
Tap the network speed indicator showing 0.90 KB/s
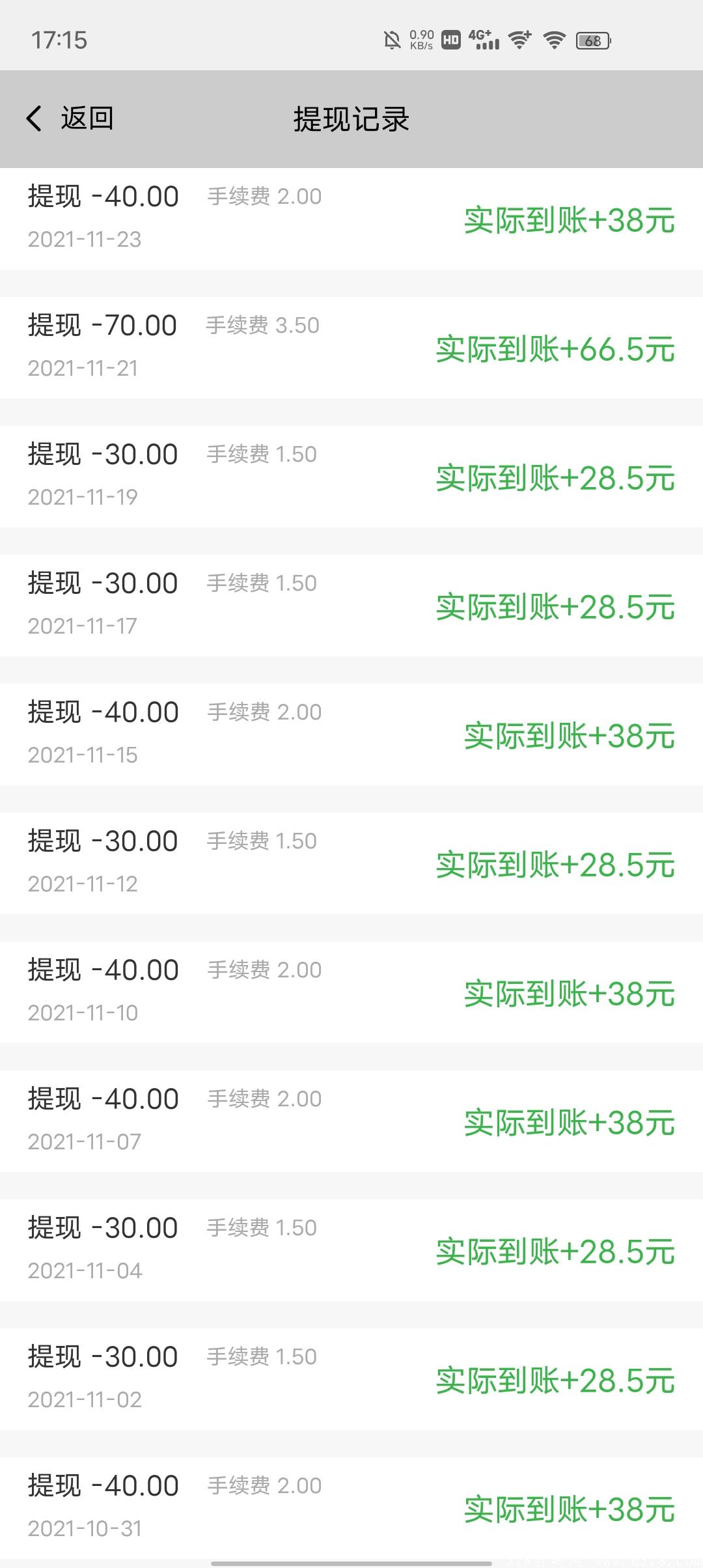pos(420,41)
